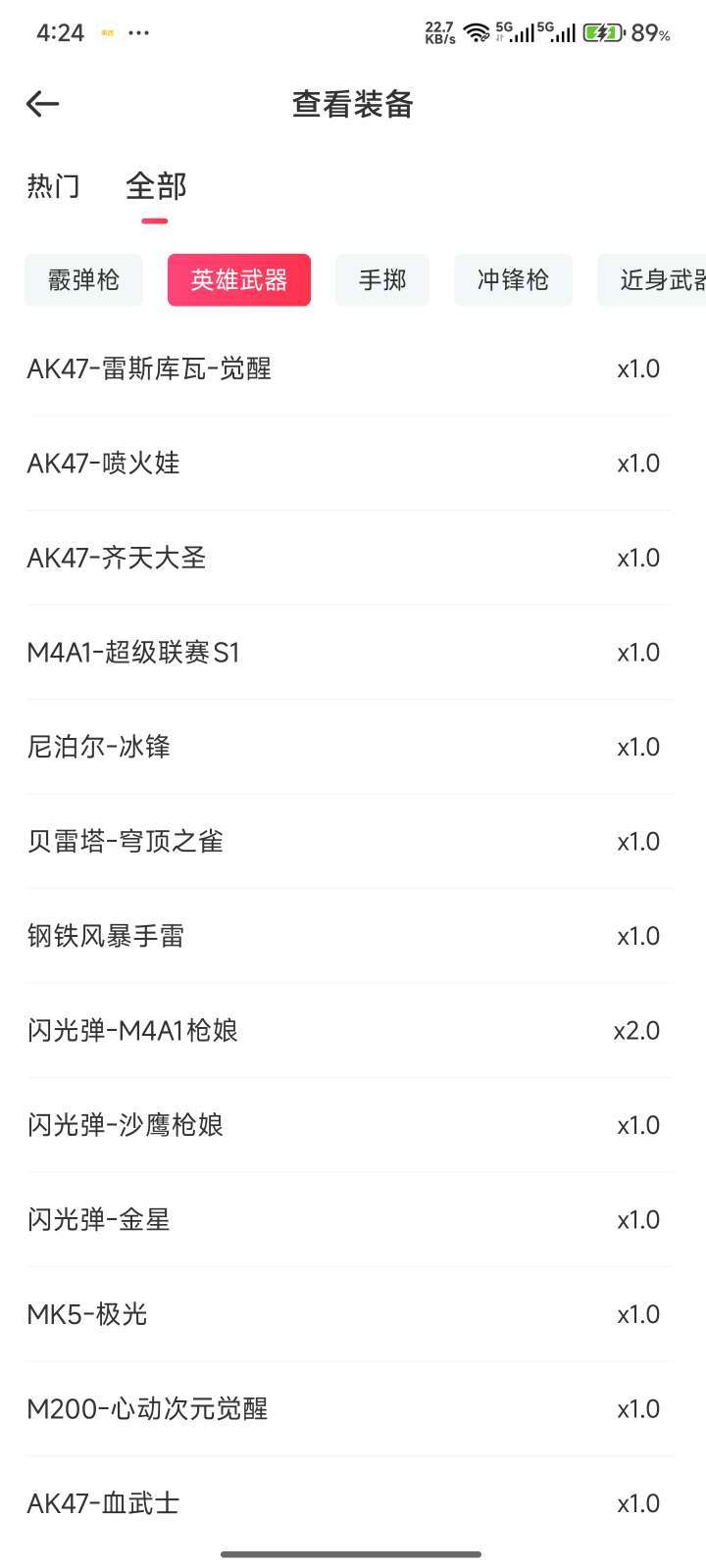The image size is (706, 1568).
Task: Filter equipment by 霰弹枪
Action: [x=83, y=280]
